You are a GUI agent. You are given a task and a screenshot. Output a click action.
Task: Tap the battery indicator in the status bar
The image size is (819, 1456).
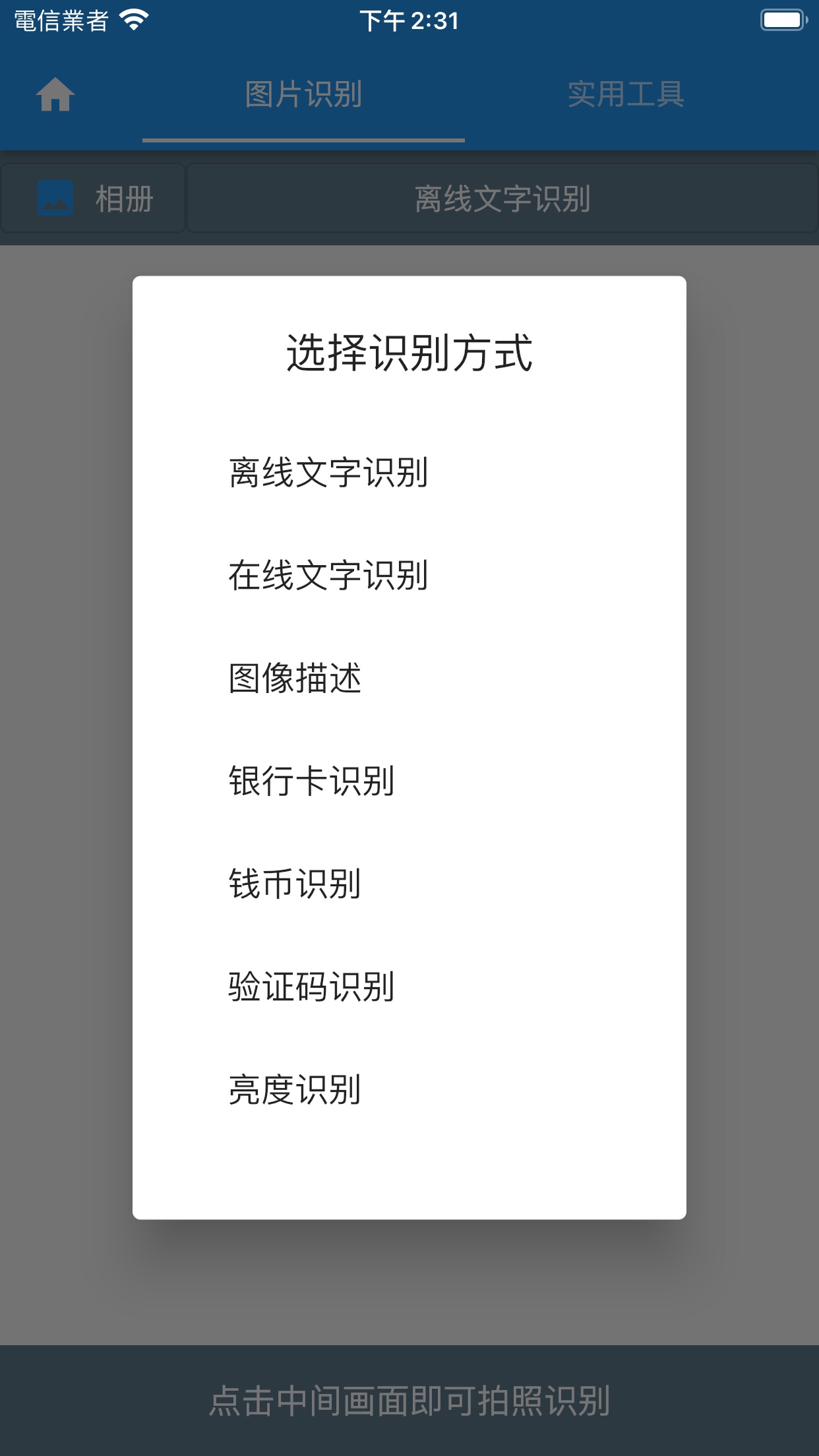[781, 20]
